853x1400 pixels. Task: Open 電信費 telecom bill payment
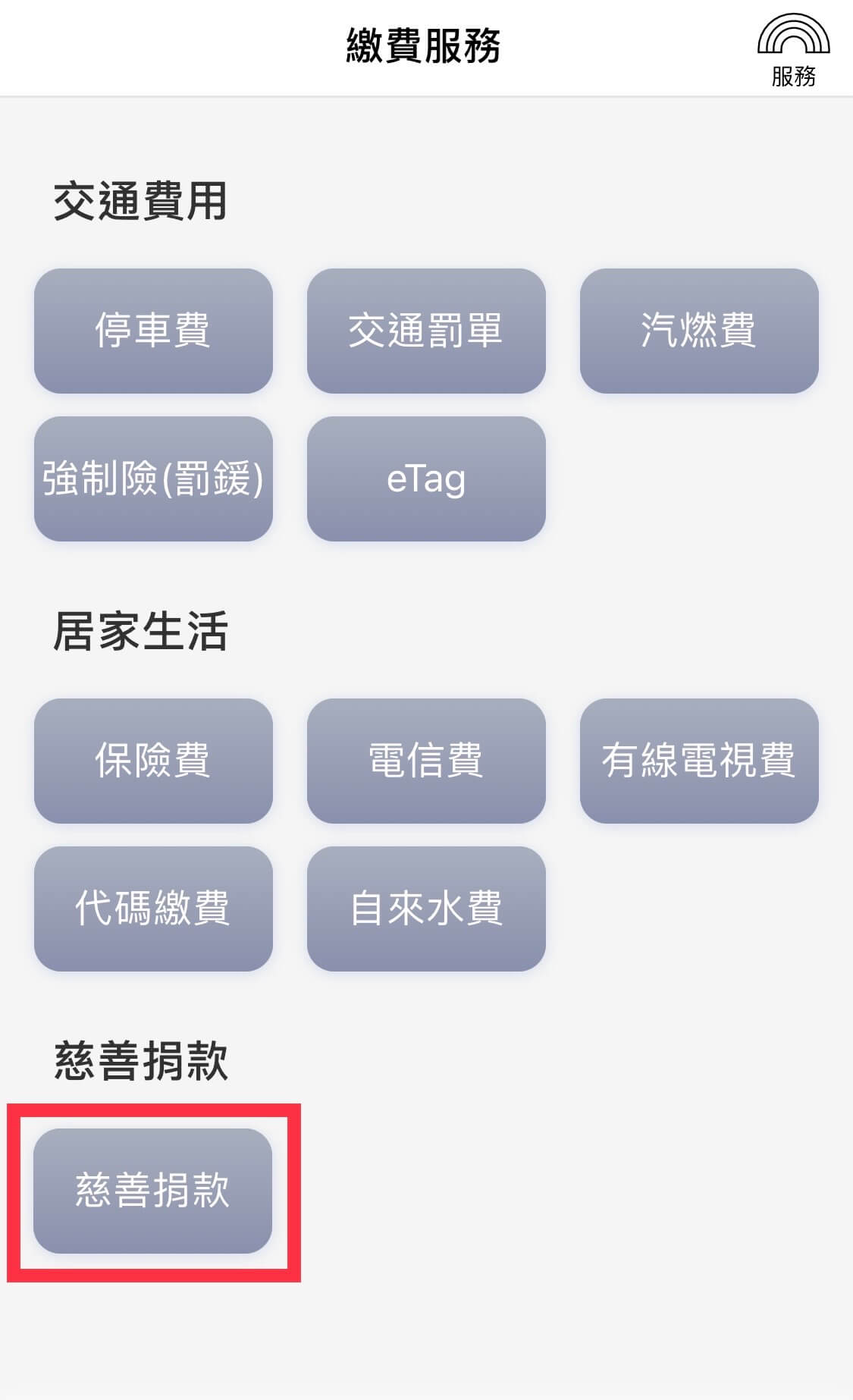click(426, 761)
